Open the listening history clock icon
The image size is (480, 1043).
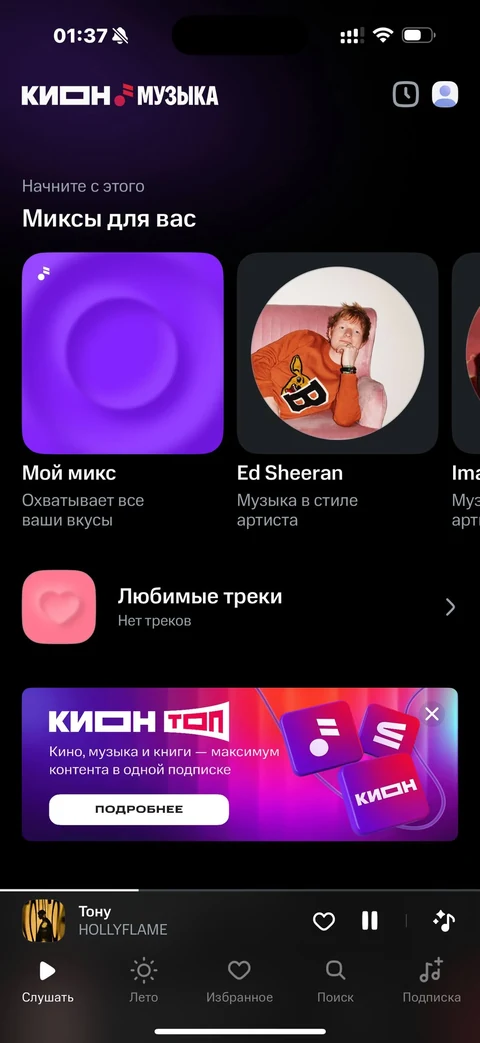tap(406, 94)
